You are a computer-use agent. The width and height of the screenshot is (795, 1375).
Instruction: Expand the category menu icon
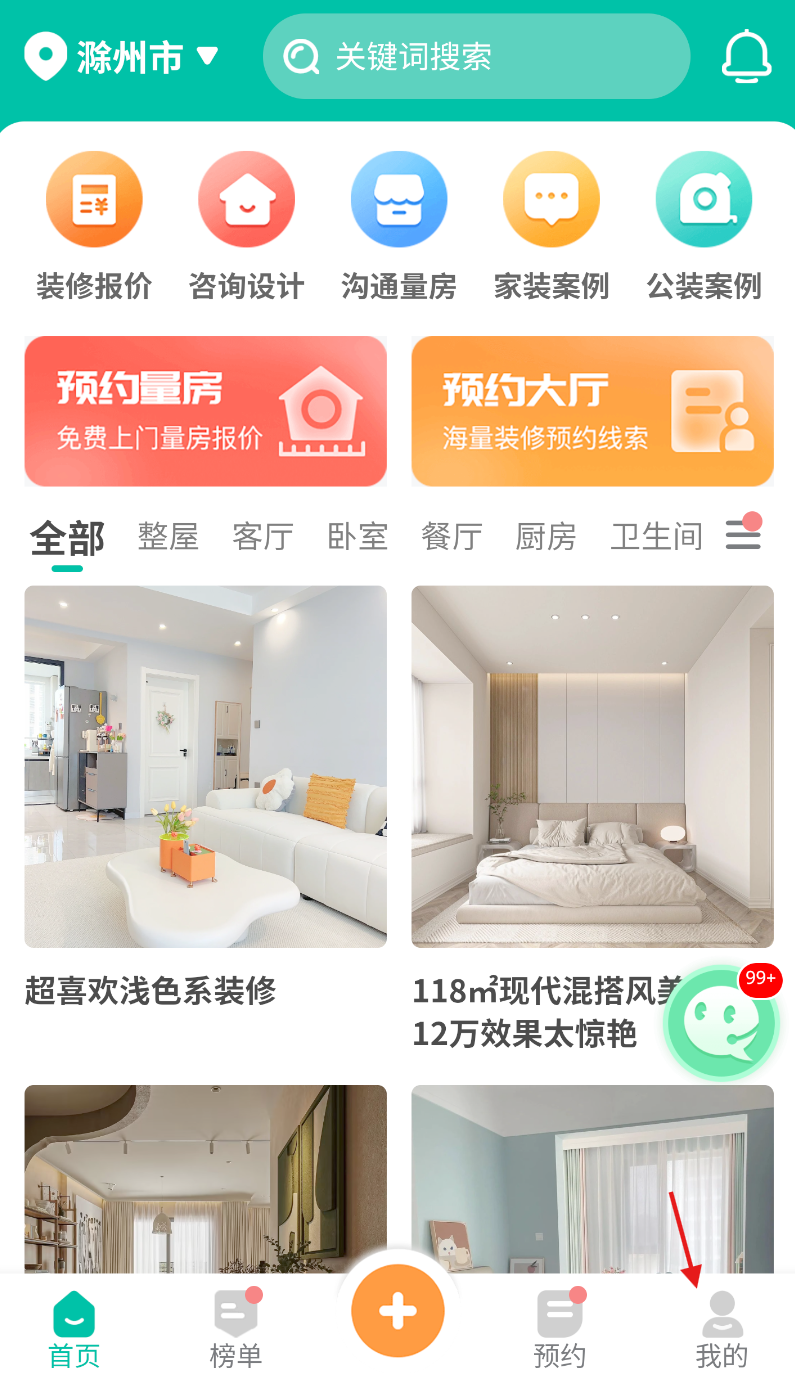point(743,535)
